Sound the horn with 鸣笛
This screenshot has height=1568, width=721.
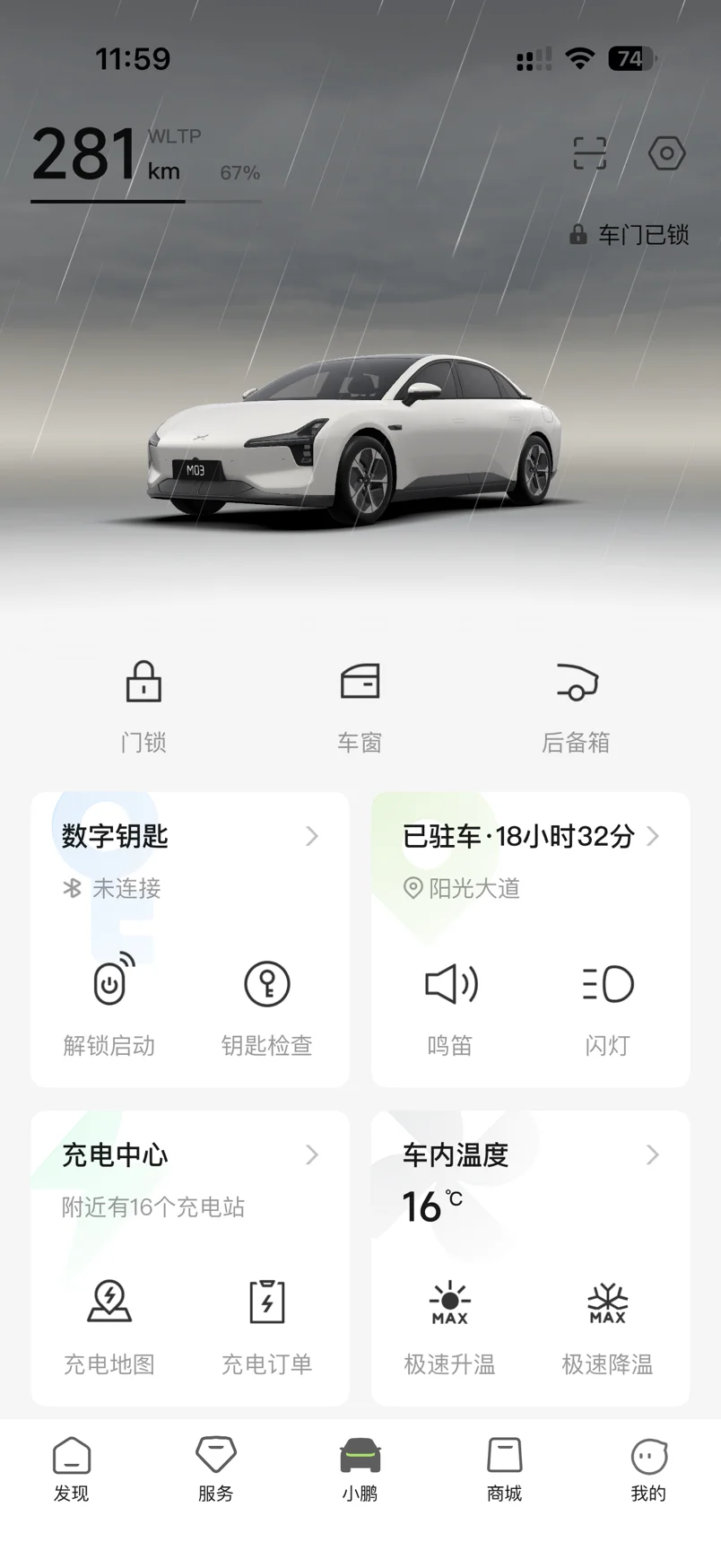click(x=450, y=1005)
